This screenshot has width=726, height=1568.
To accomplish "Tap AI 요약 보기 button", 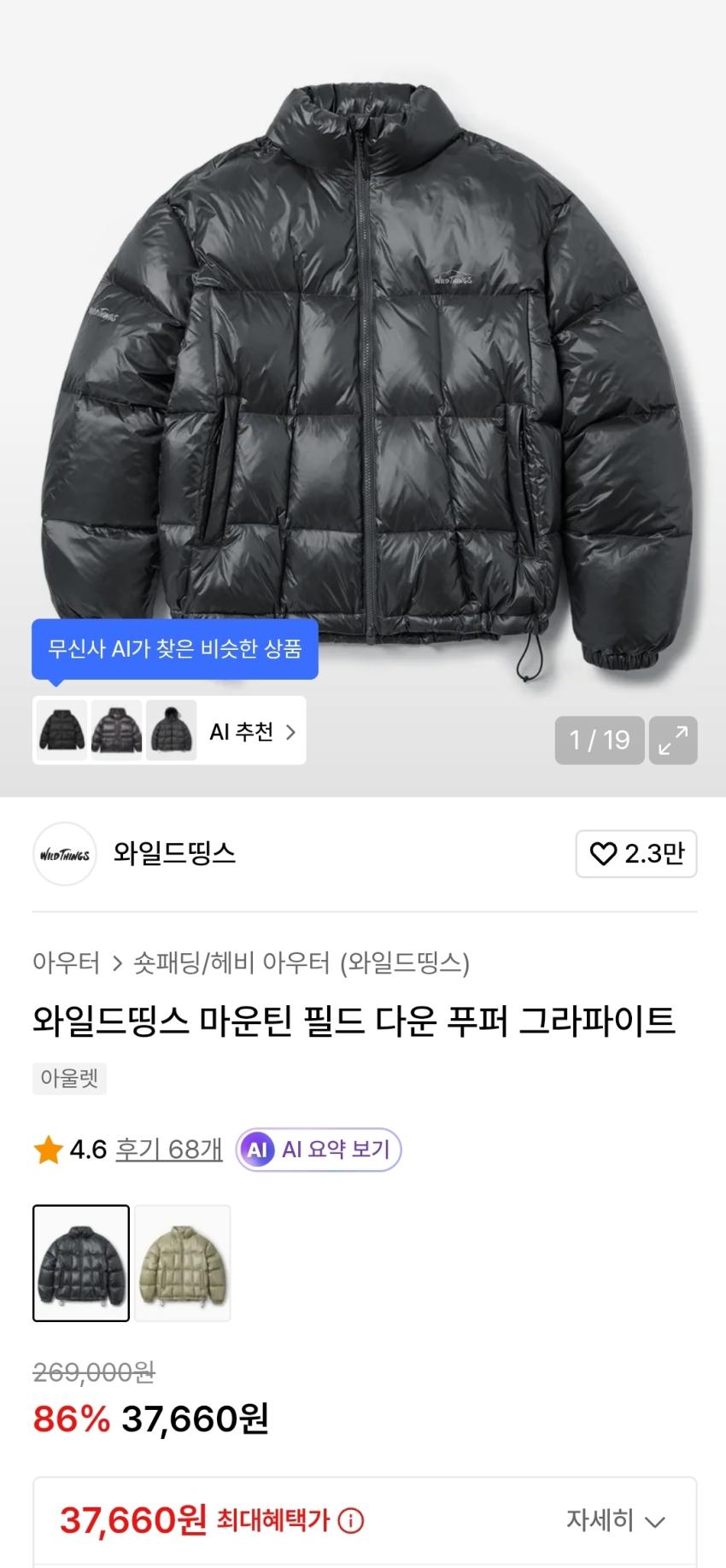I will [319, 1150].
